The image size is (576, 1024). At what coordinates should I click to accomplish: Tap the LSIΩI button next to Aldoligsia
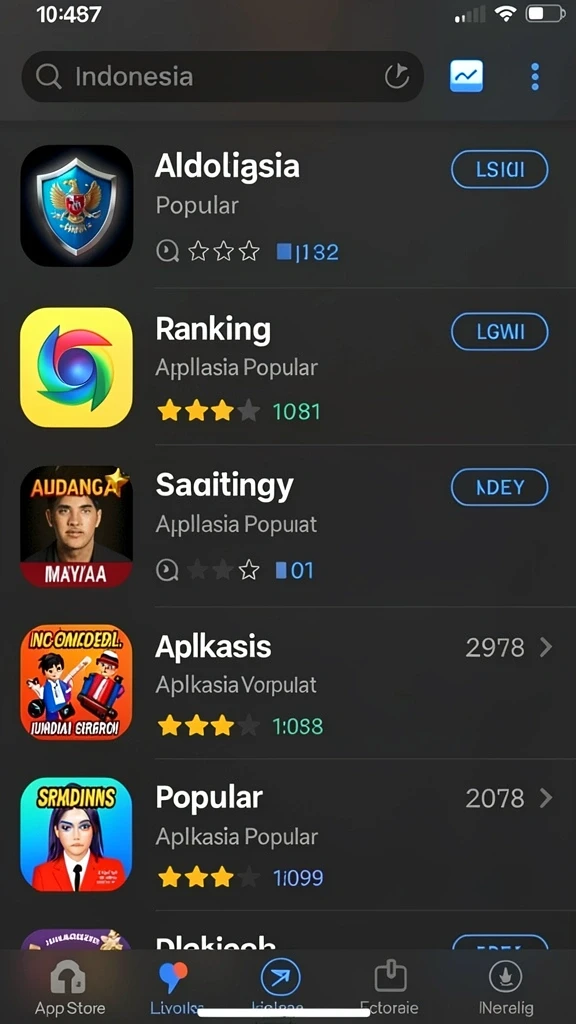point(500,169)
